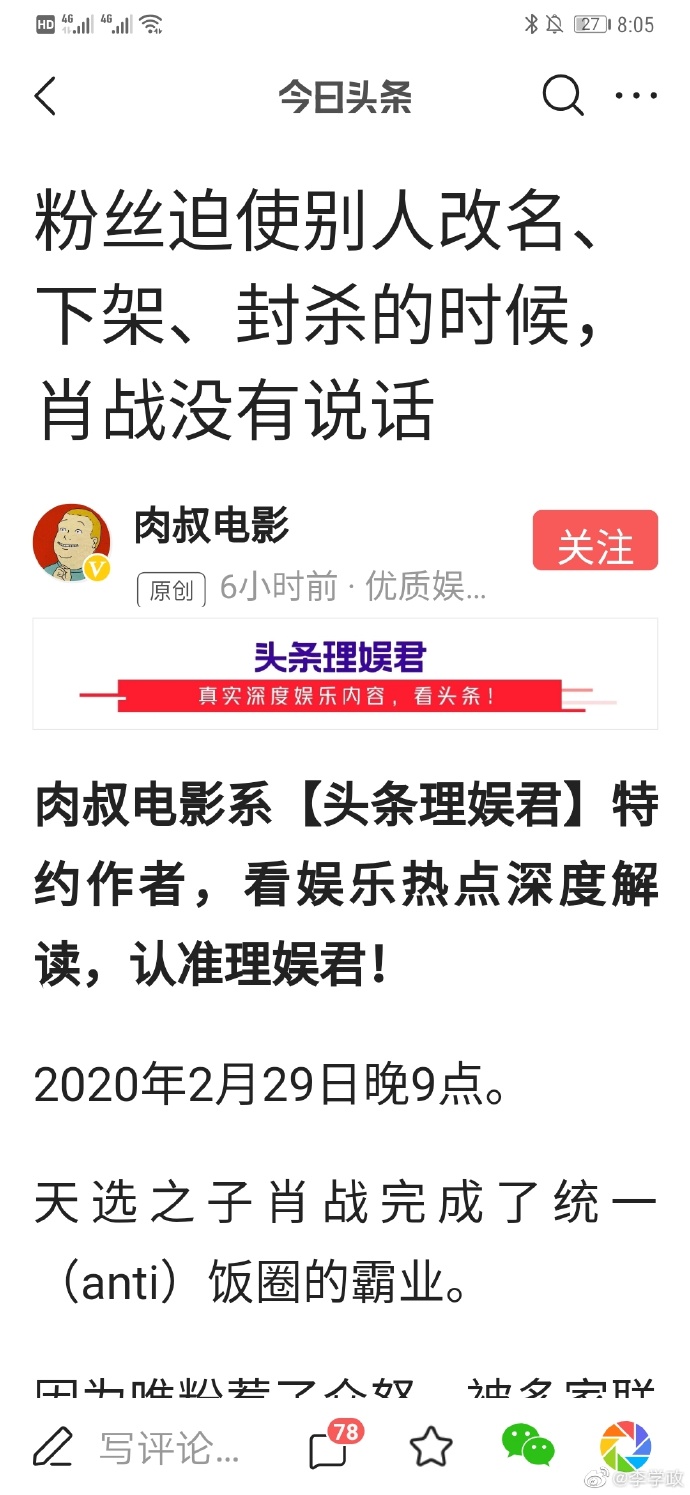
Task: Share article to WeChat
Action: (527, 1446)
